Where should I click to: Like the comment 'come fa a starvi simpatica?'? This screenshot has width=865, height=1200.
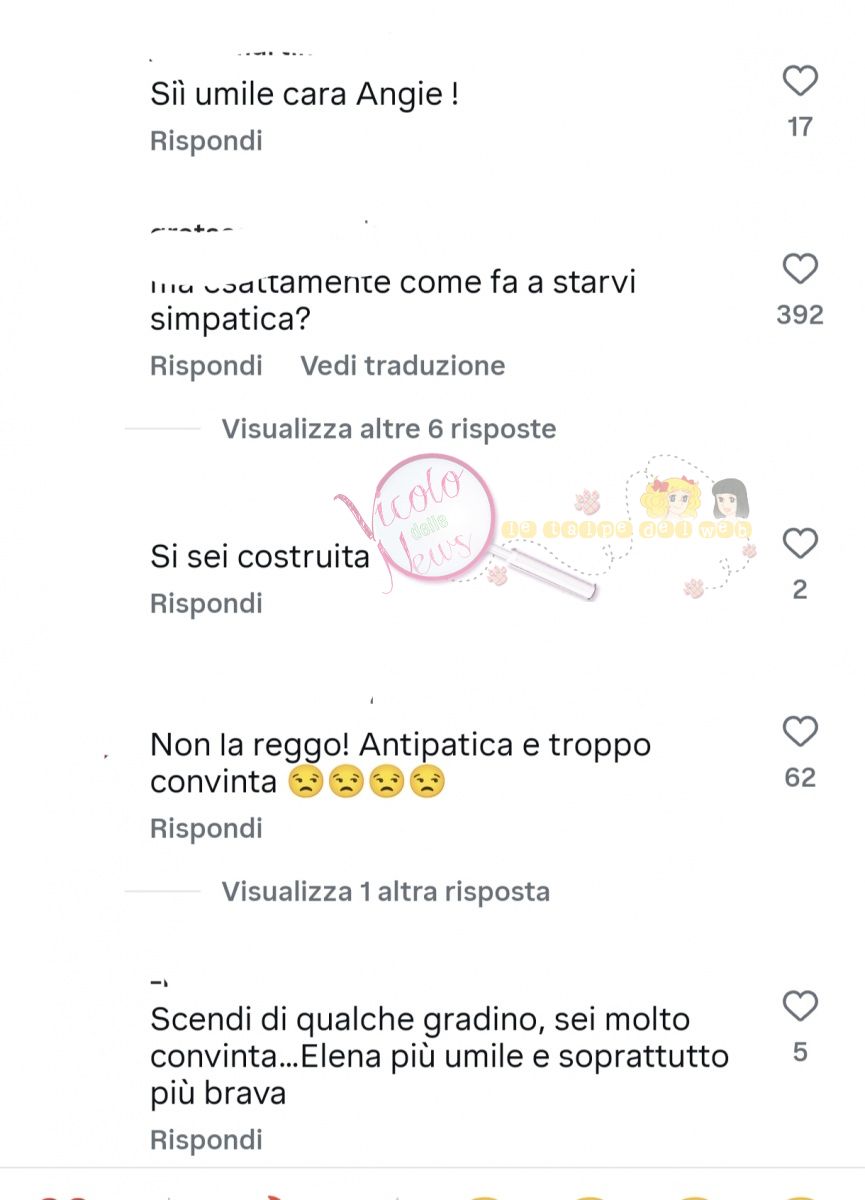(x=800, y=270)
